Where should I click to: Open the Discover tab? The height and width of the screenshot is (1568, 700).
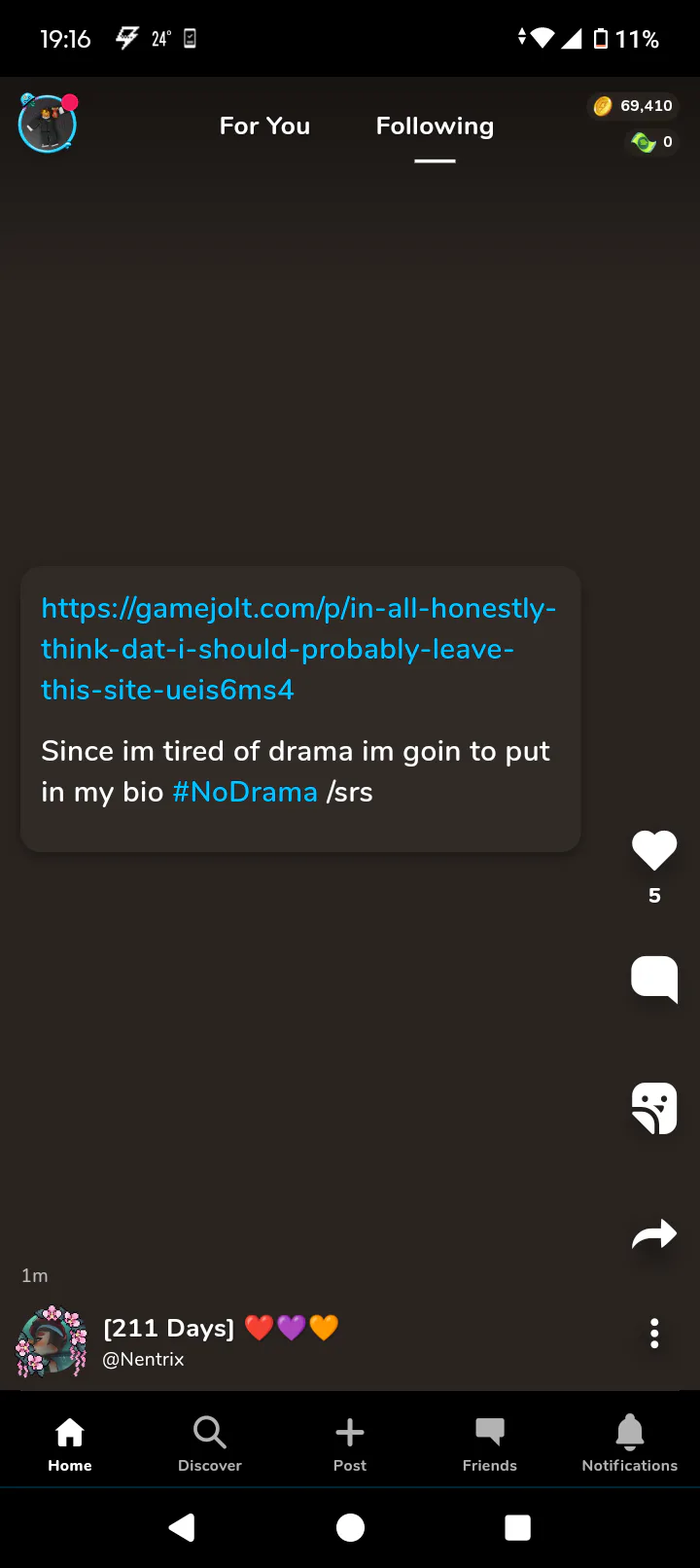(x=210, y=1443)
